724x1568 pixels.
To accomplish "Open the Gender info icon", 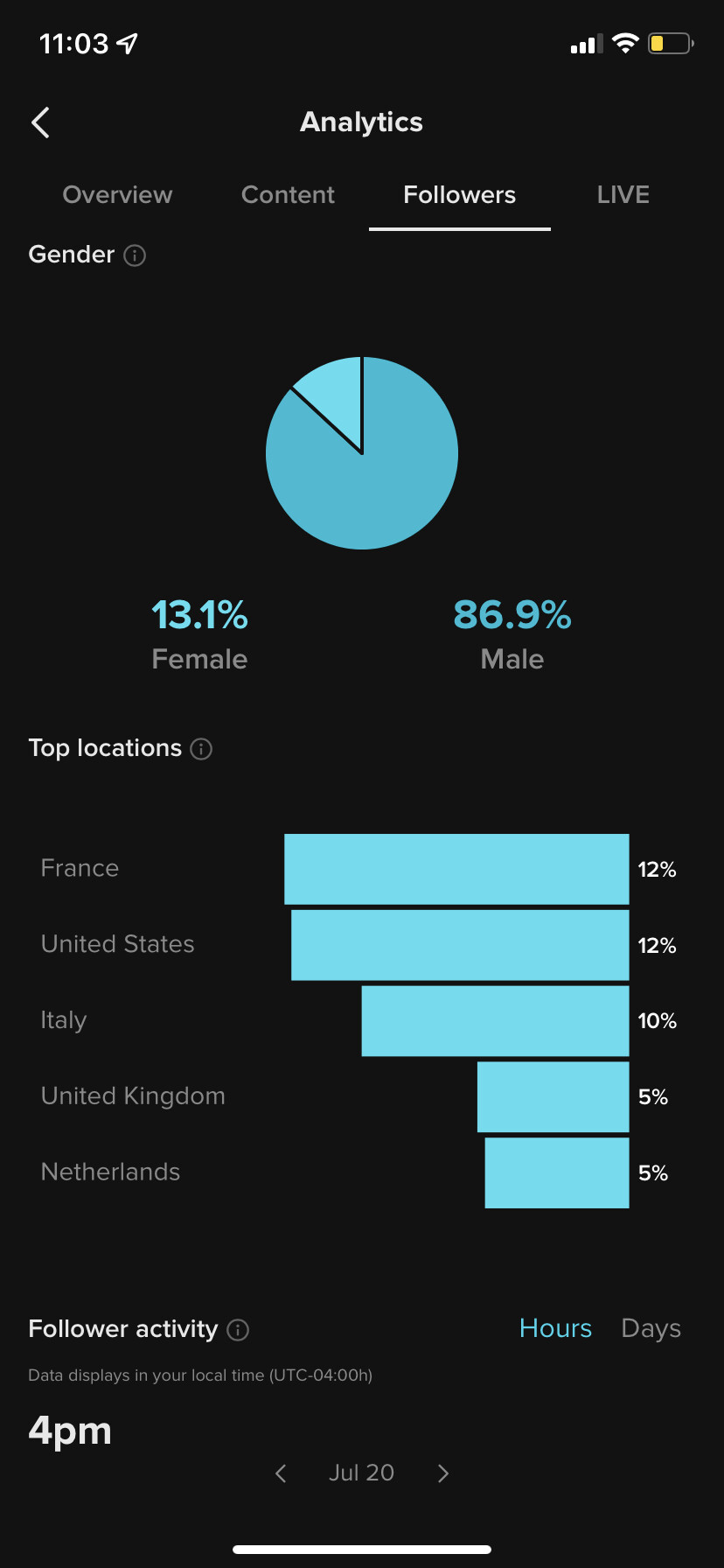I will pyautogui.click(x=135, y=255).
